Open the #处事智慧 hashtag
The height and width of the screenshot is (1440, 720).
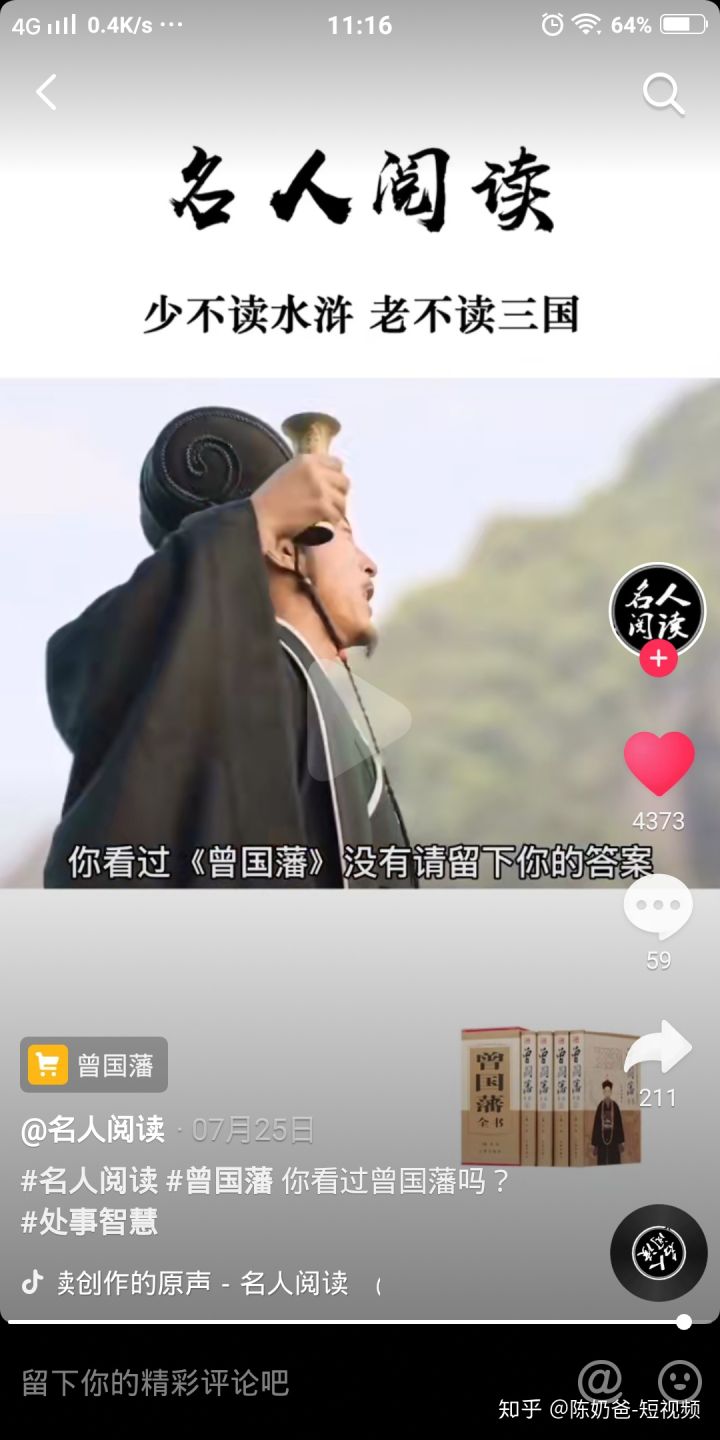90,1222
